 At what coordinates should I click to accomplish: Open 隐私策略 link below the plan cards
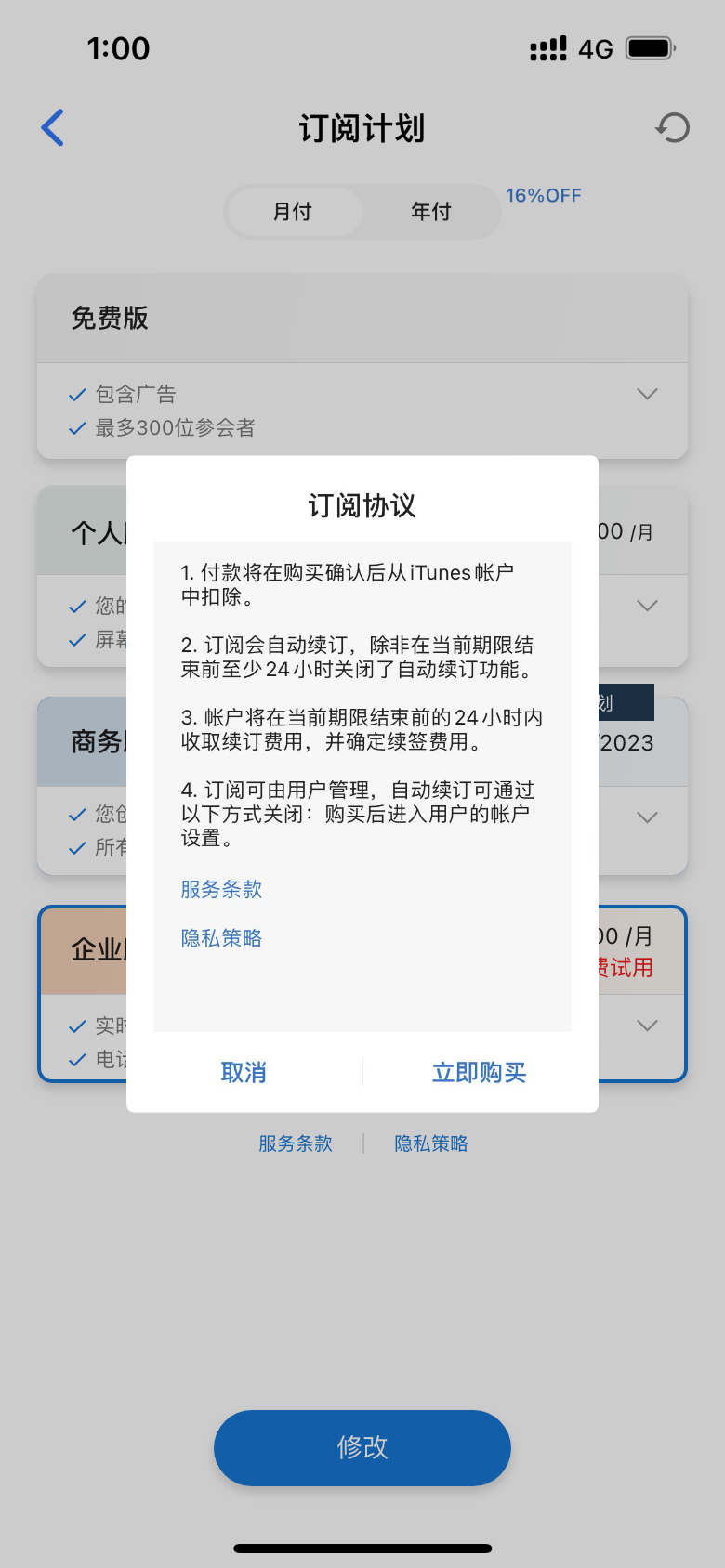(431, 1143)
